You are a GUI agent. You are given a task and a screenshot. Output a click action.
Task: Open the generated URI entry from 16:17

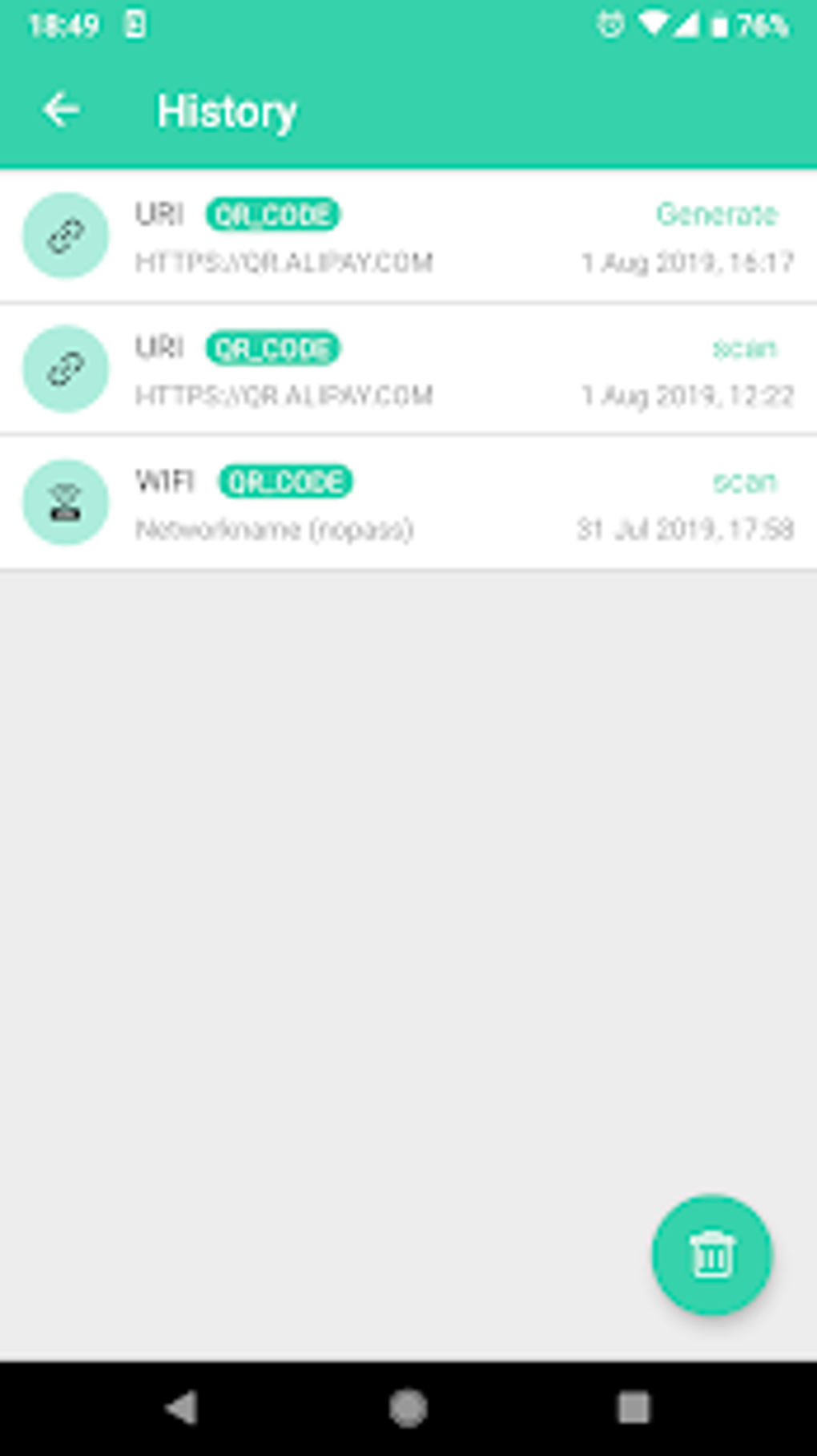click(x=408, y=236)
